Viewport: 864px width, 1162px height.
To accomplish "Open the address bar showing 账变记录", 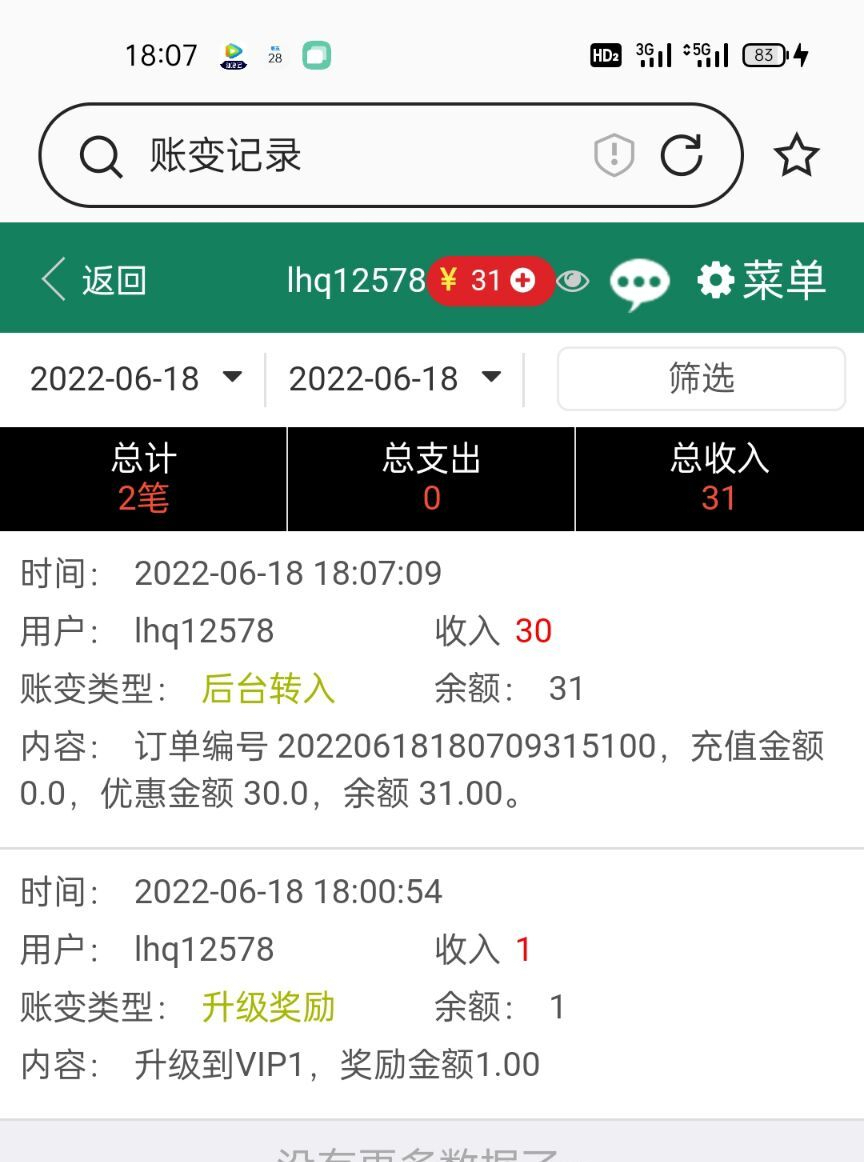I will (x=330, y=156).
